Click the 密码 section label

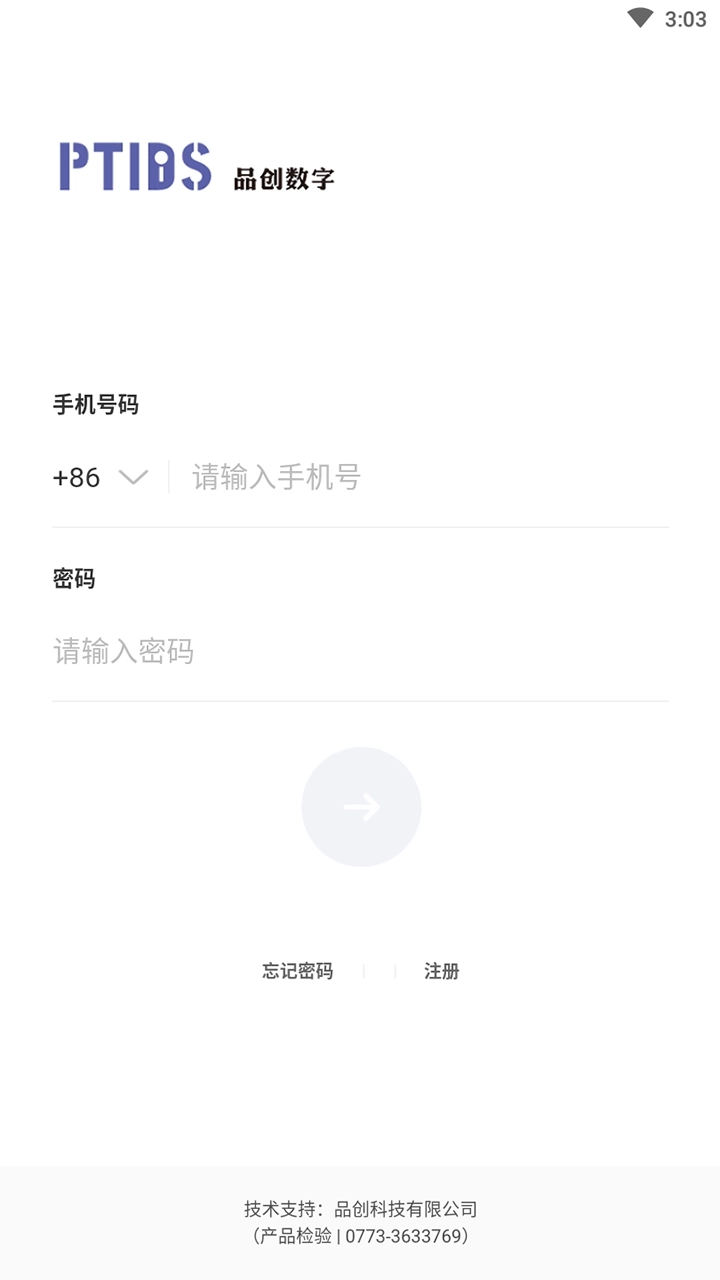point(74,579)
